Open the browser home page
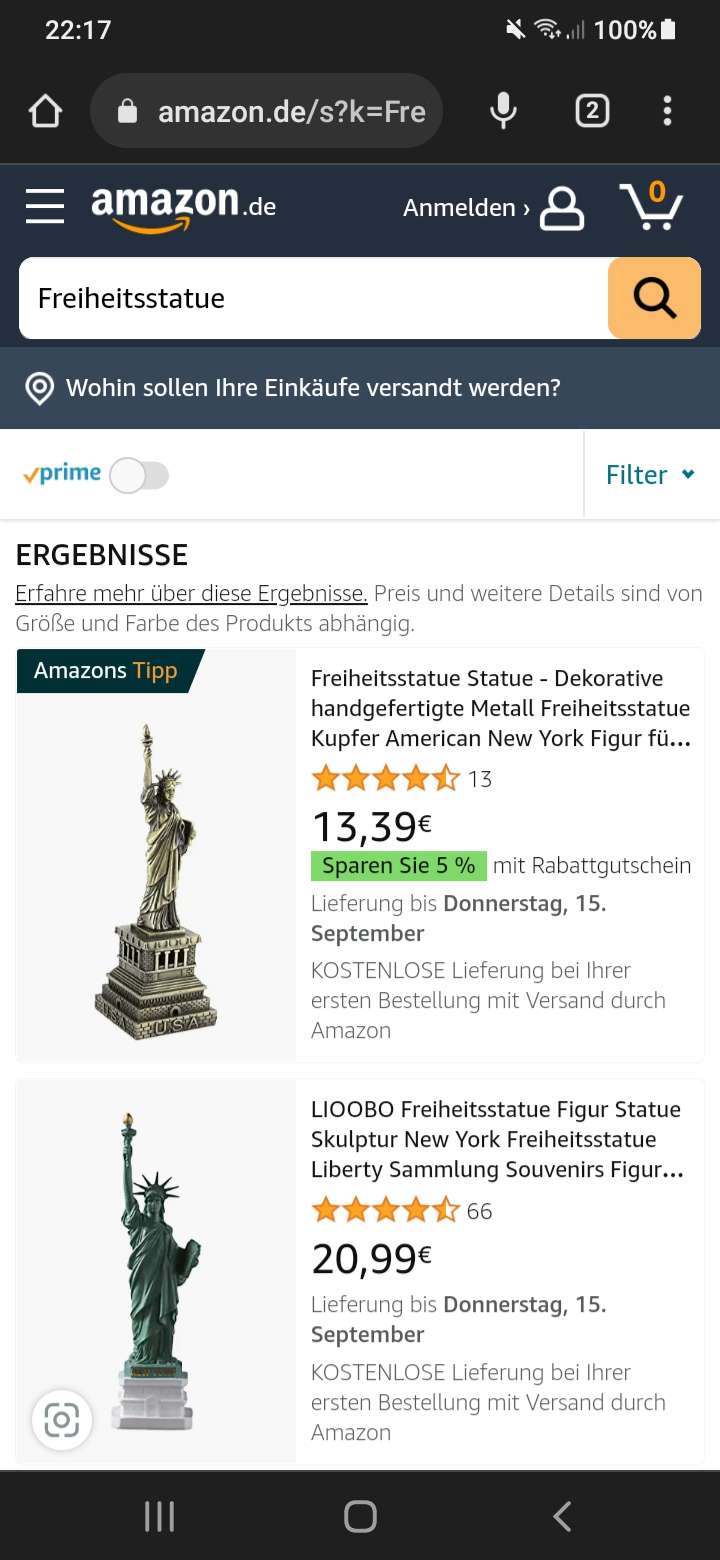Screen dimensions: 720x1560 tap(46, 111)
